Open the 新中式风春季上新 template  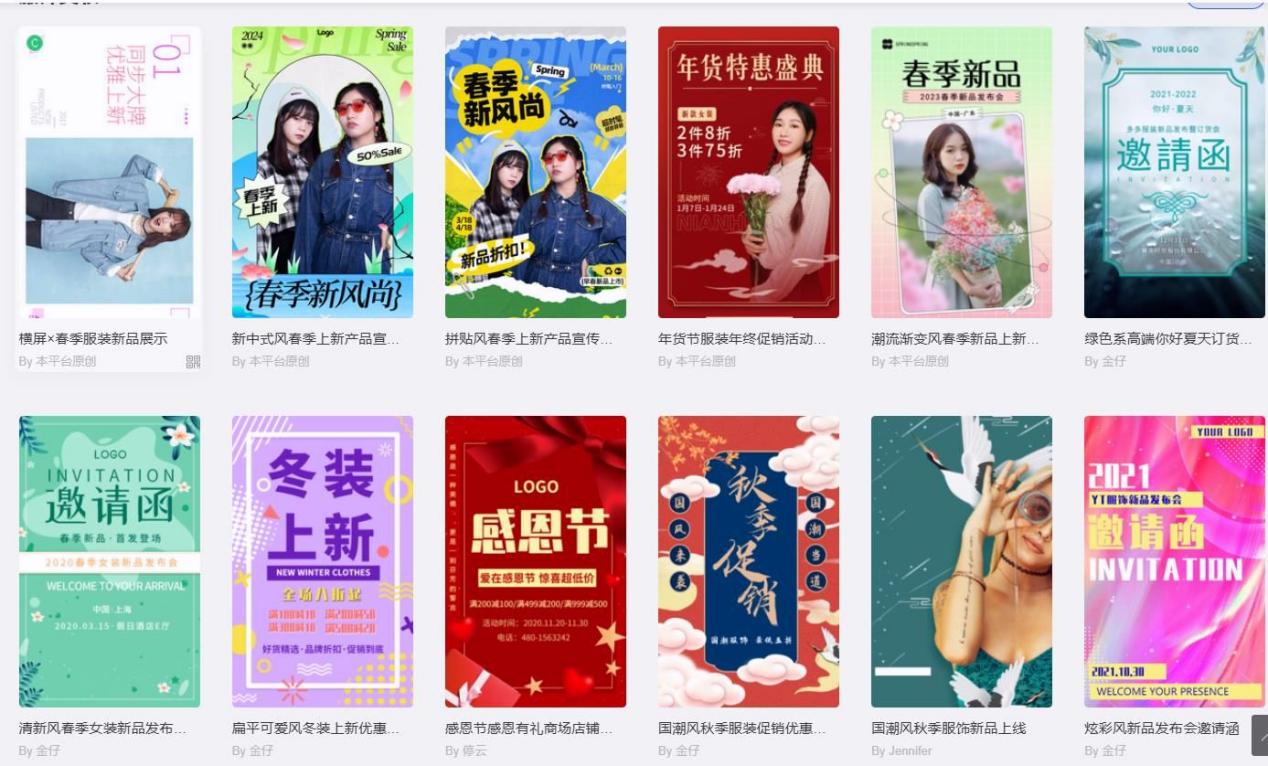pos(322,172)
